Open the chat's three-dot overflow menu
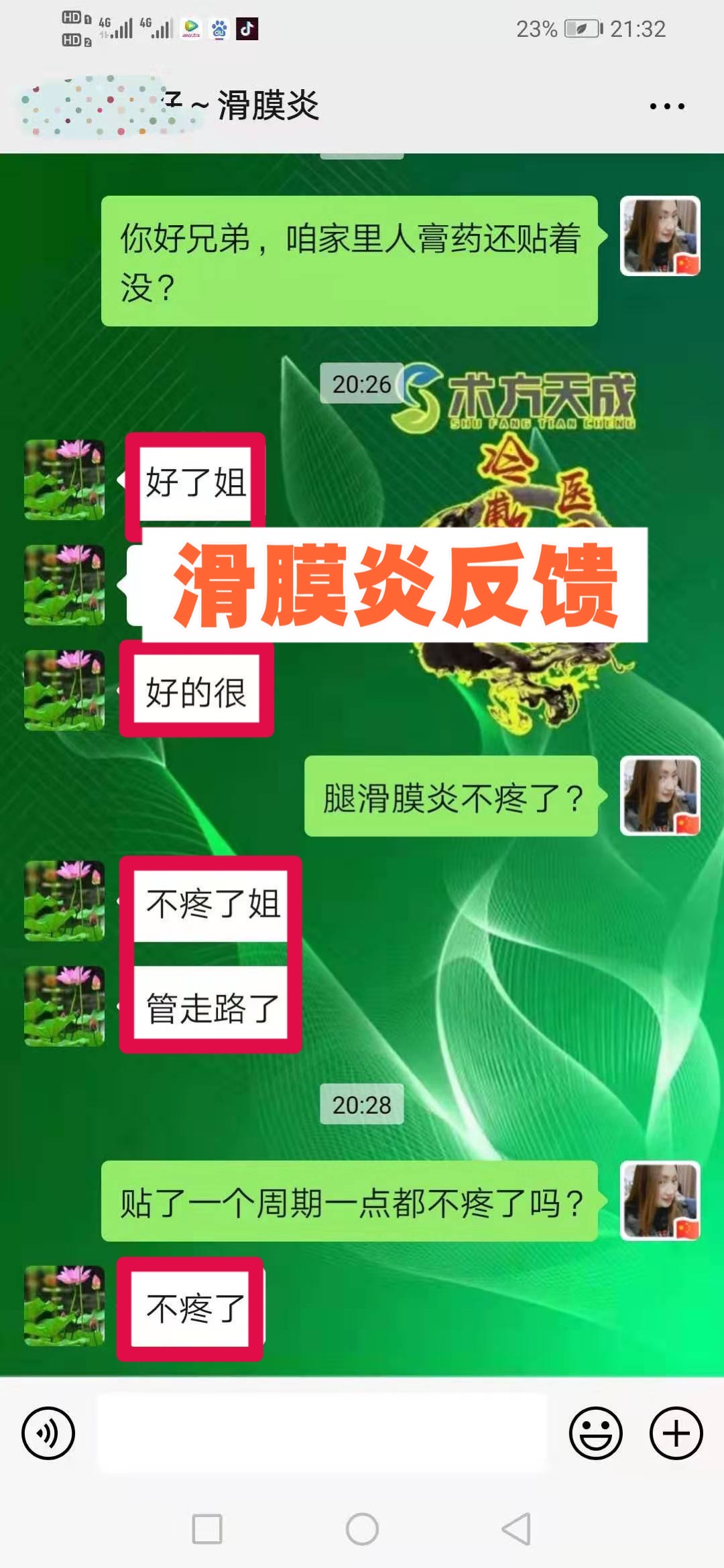Image resolution: width=724 pixels, height=1568 pixels. click(x=667, y=107)
